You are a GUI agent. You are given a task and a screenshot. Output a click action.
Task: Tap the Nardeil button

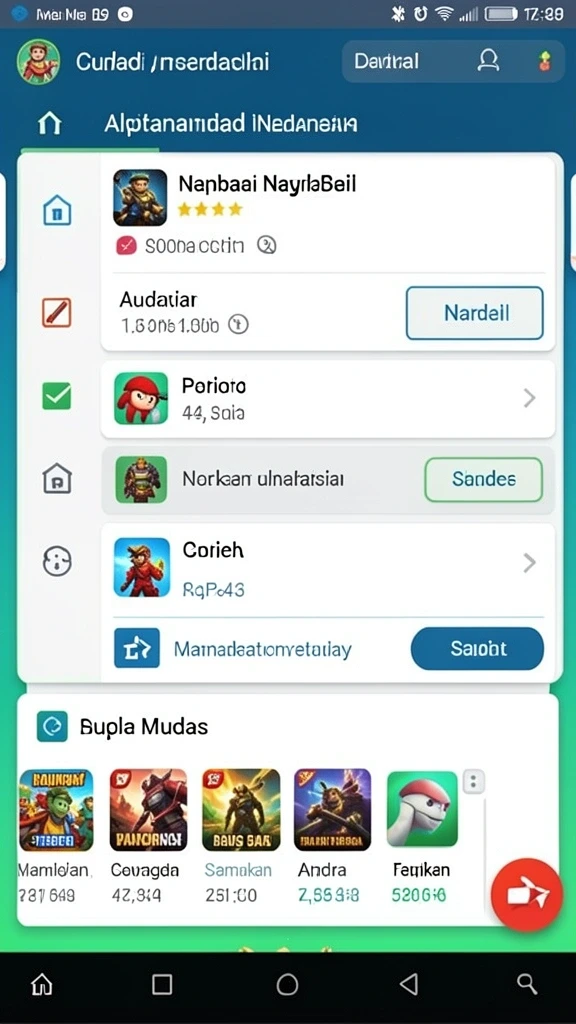click(x=475, y=313)
